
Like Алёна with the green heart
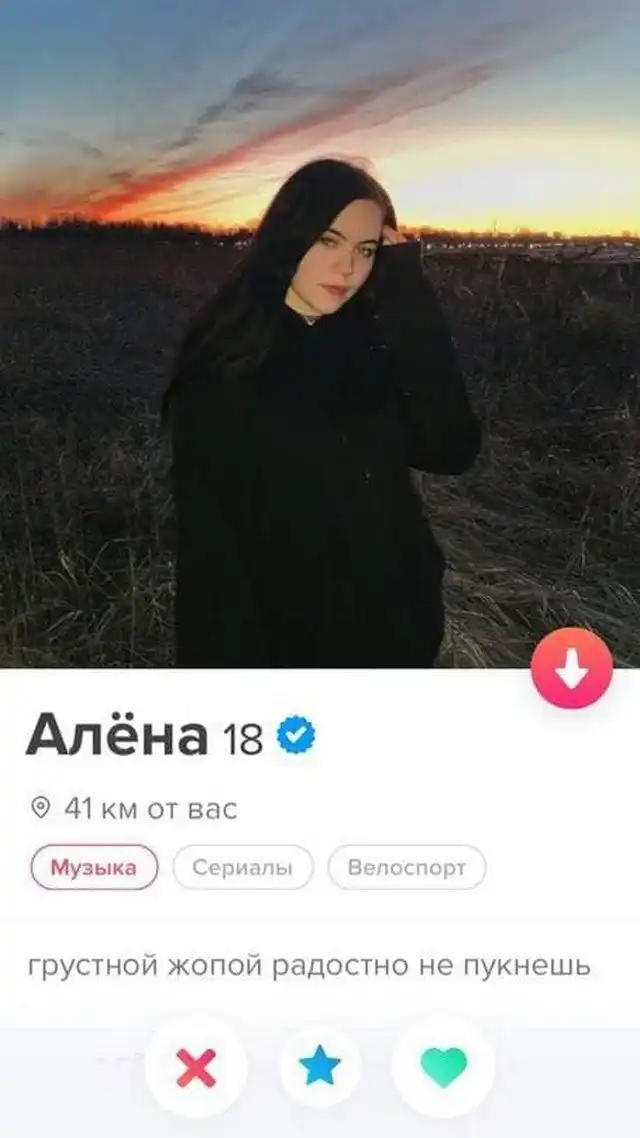coord(443,1068)
